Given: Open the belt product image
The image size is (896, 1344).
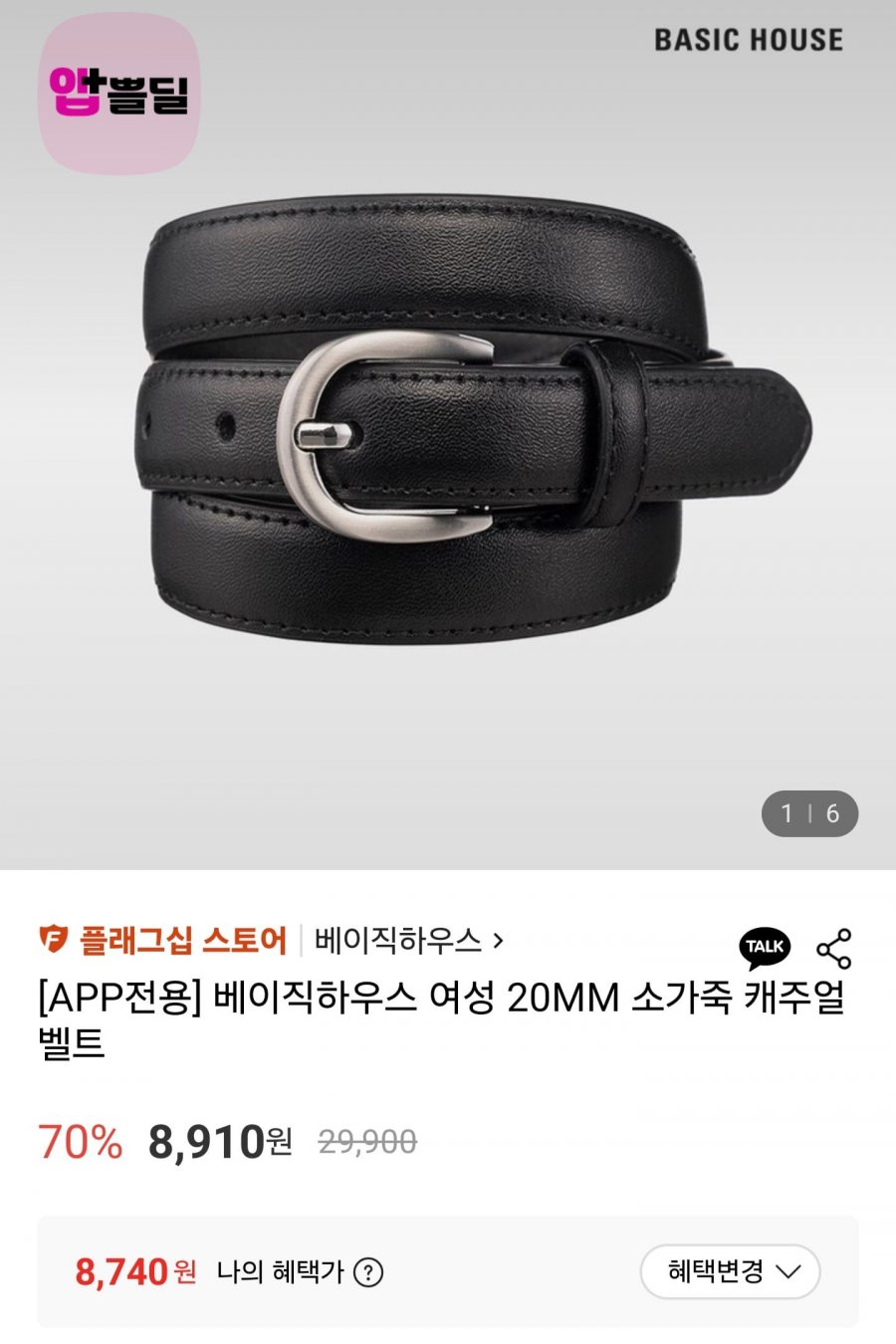Looking at the screenshot, I should (x=468, y=428).
